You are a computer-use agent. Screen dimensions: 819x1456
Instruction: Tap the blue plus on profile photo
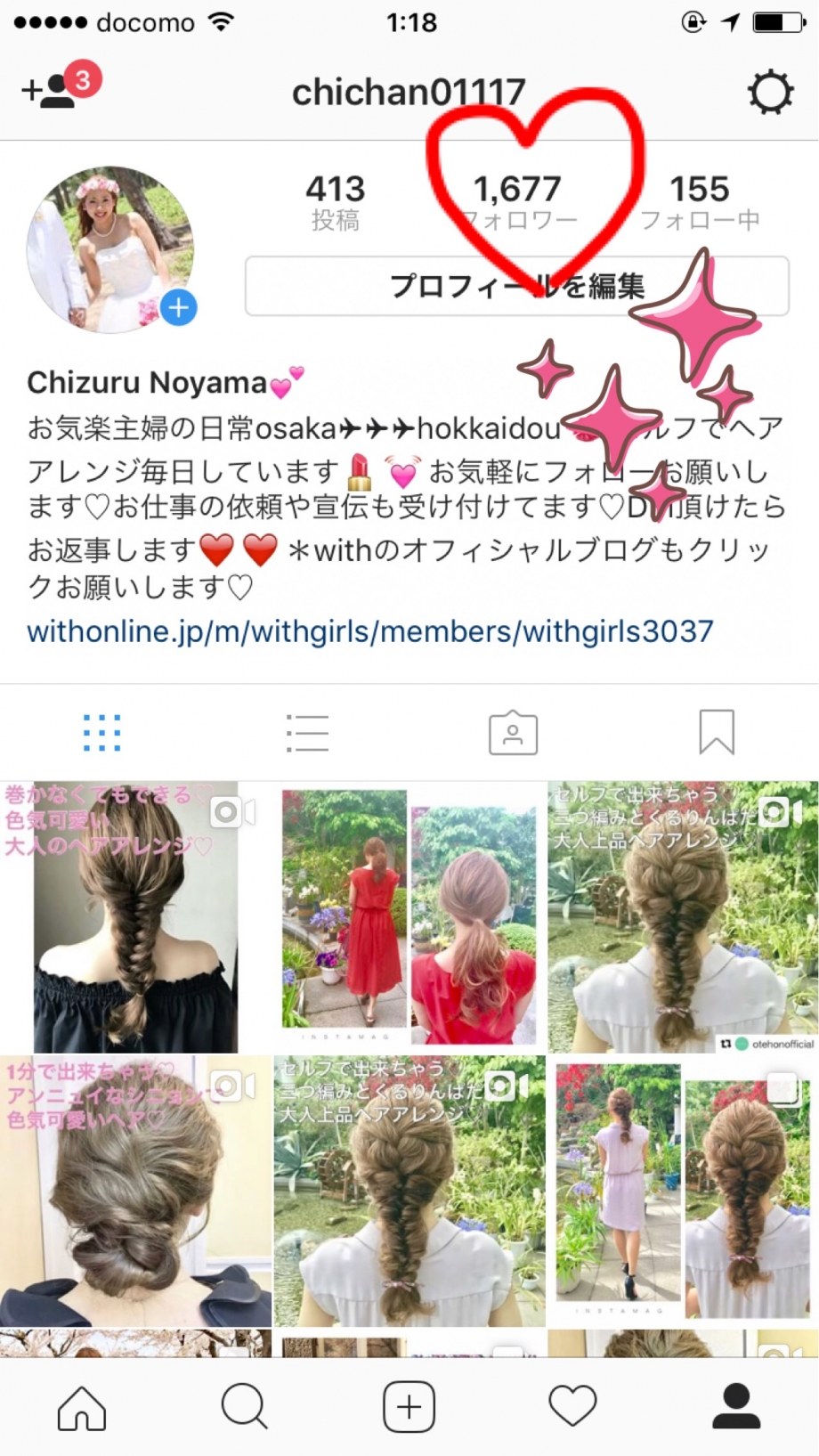tap(179, 308)
